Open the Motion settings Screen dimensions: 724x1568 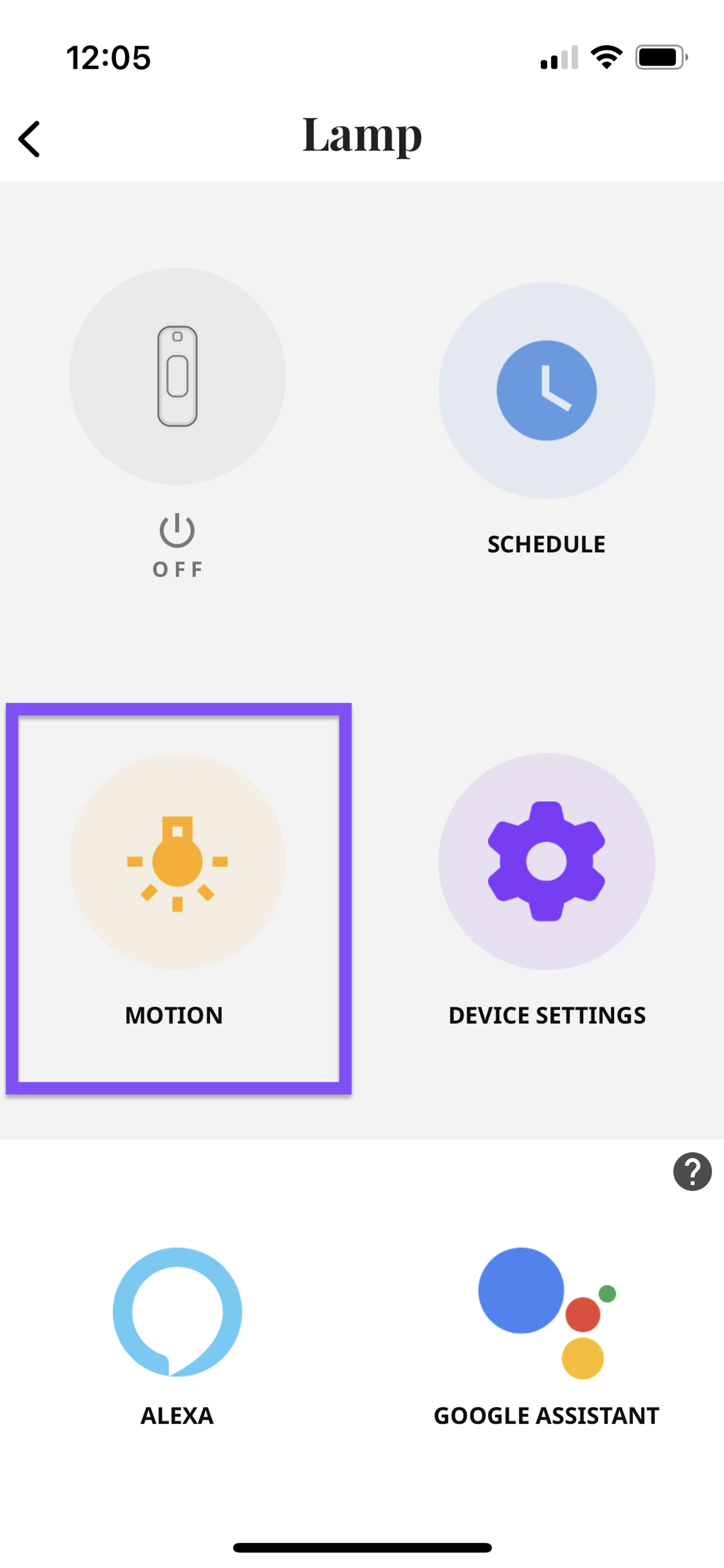[x=177, y=862]
